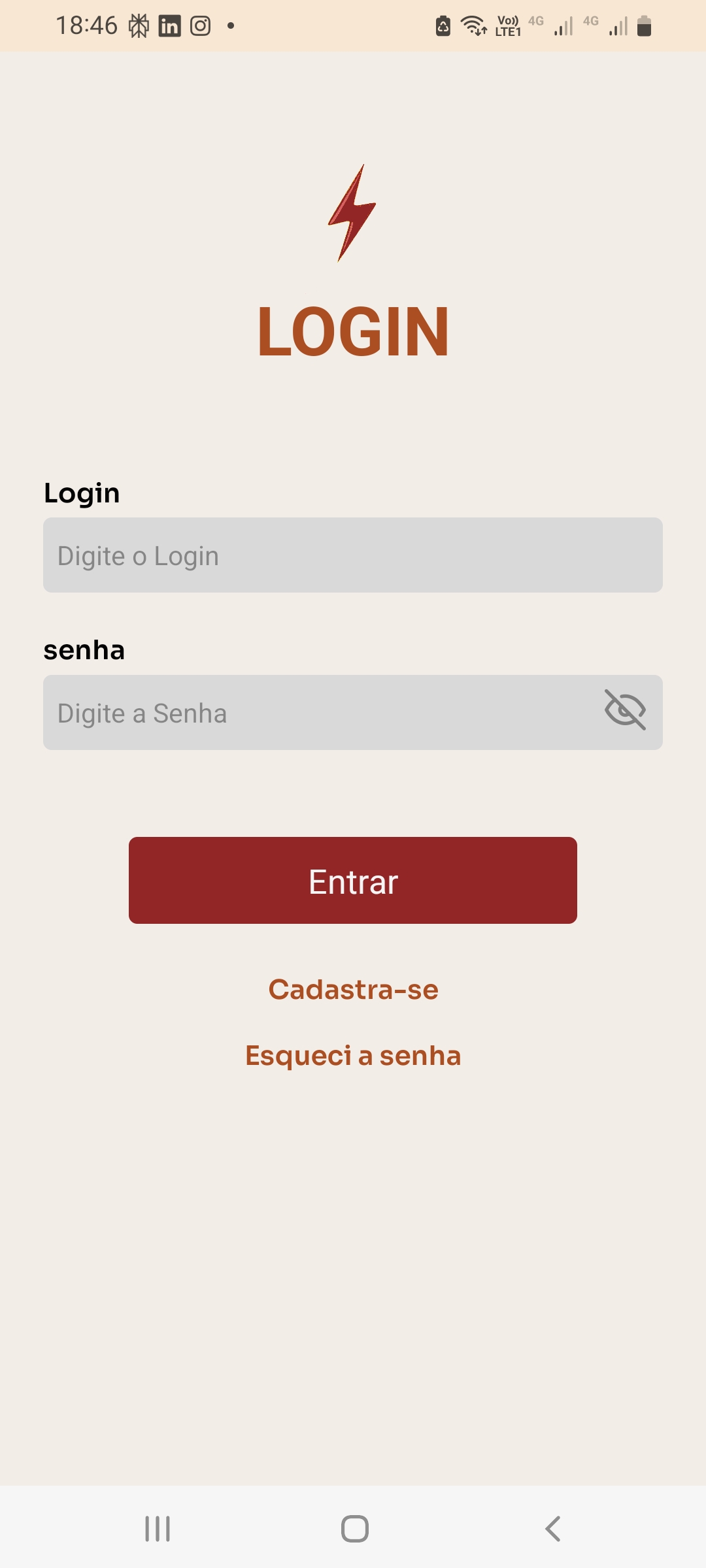Click the Esqueci a senha link
The height and width of the screenshot is (1568, 706).
click(353, 1054)
